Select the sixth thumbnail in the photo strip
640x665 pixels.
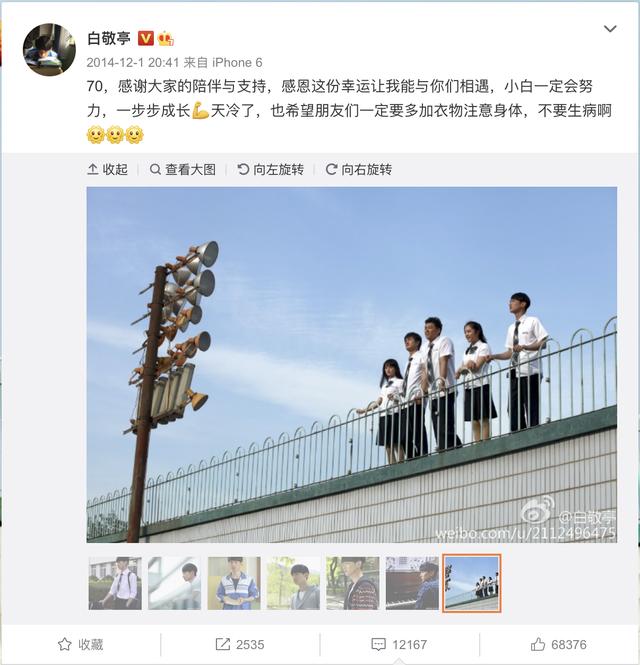412,583
